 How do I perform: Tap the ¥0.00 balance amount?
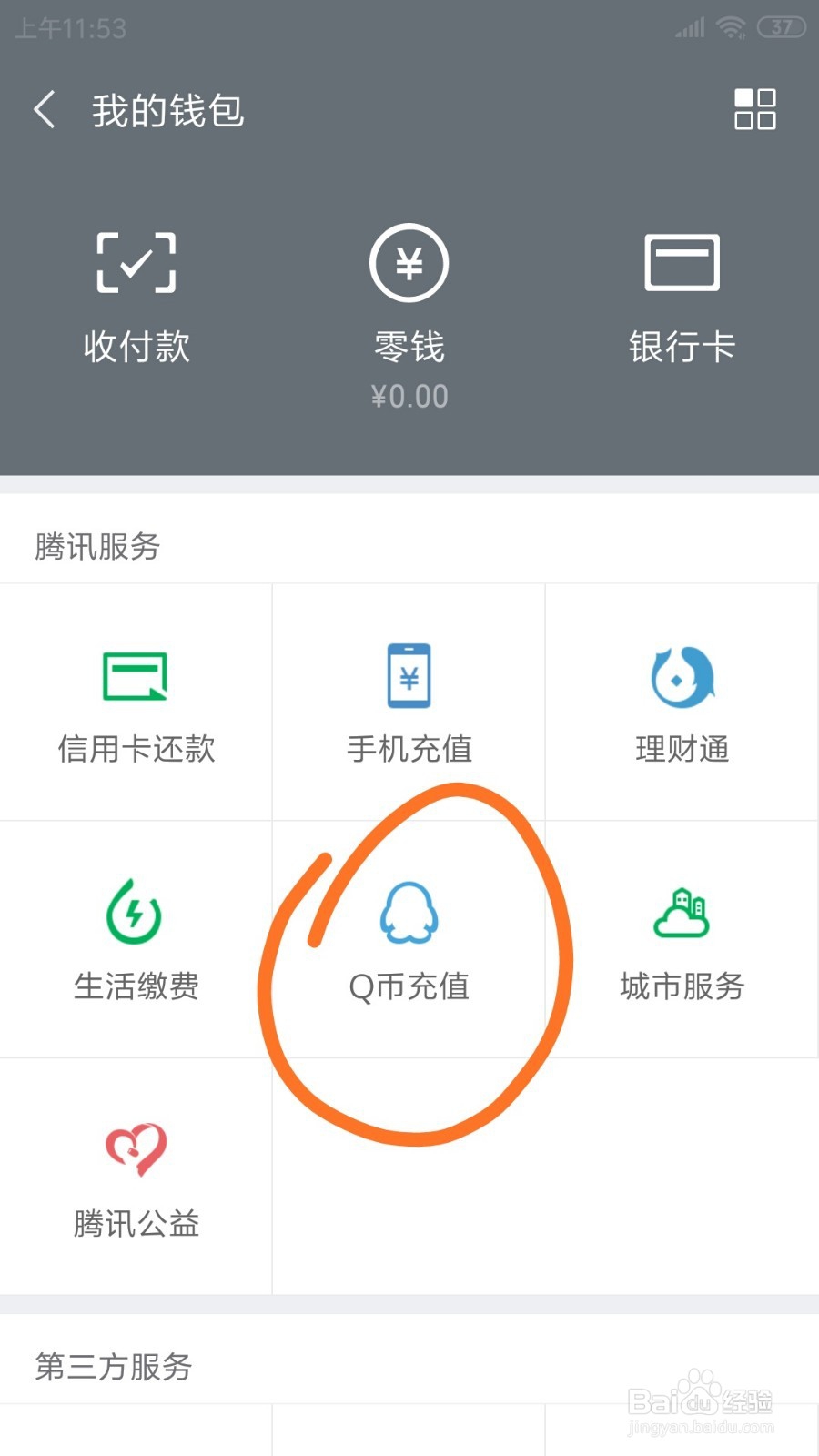409,396
